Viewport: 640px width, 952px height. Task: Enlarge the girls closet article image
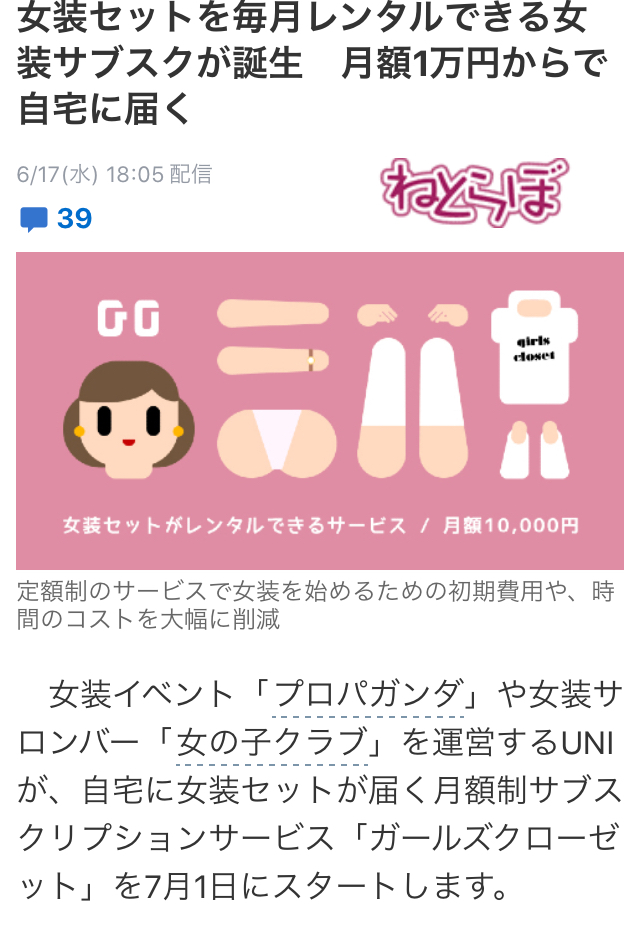coord(320,410)
